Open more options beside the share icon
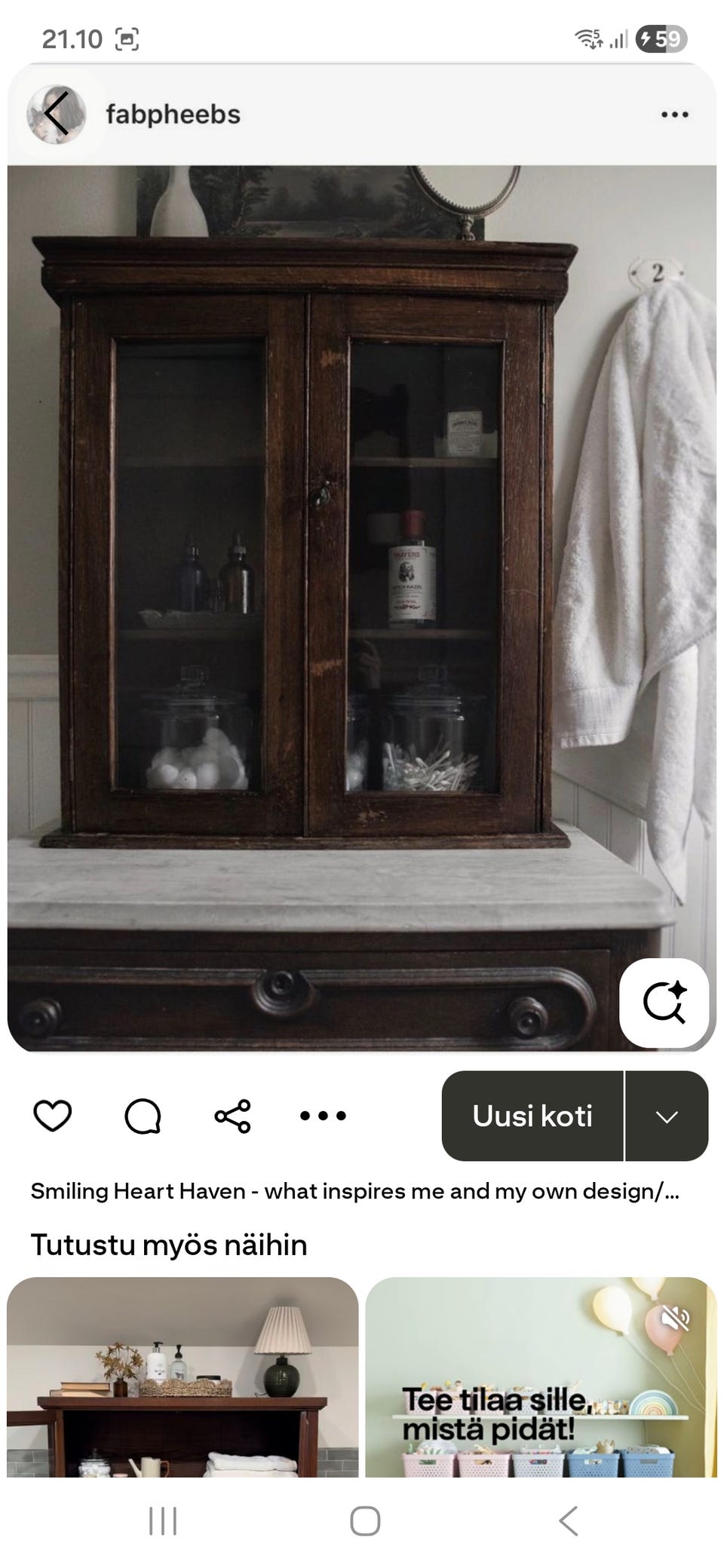724x1568 pixels. click(x=323, y=1116)
